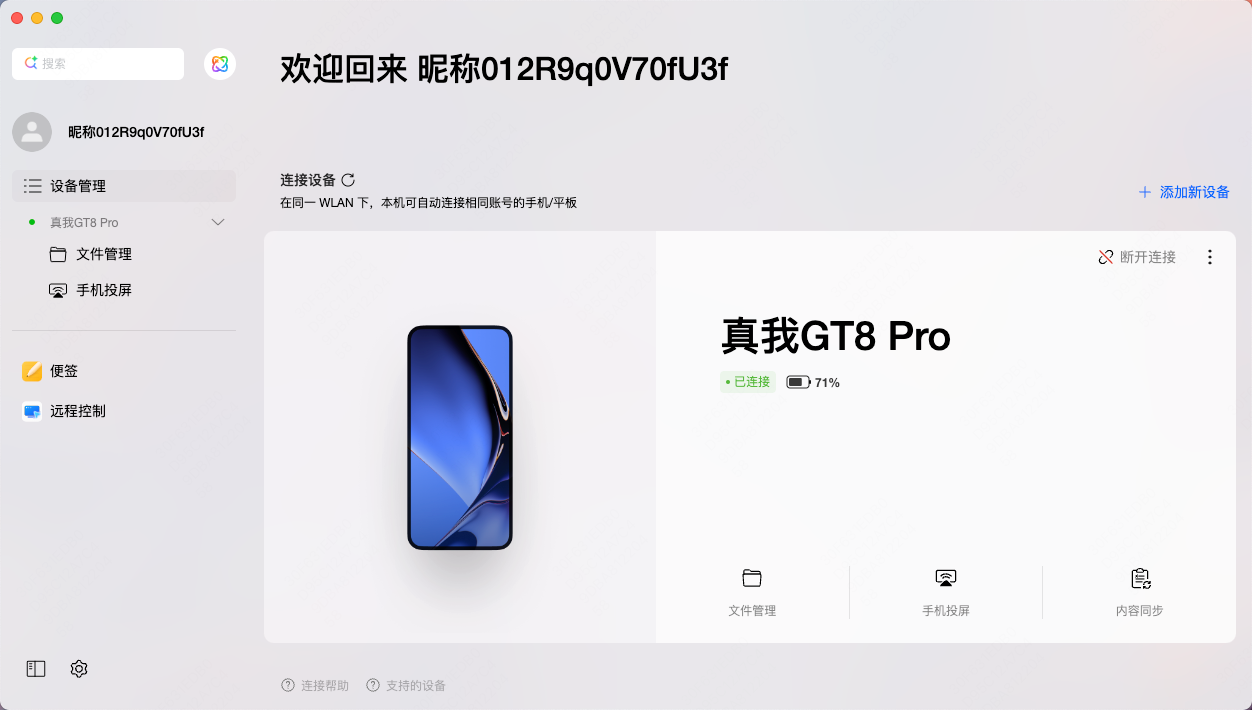Refresh the 连接设备 list

click(348, 180)
